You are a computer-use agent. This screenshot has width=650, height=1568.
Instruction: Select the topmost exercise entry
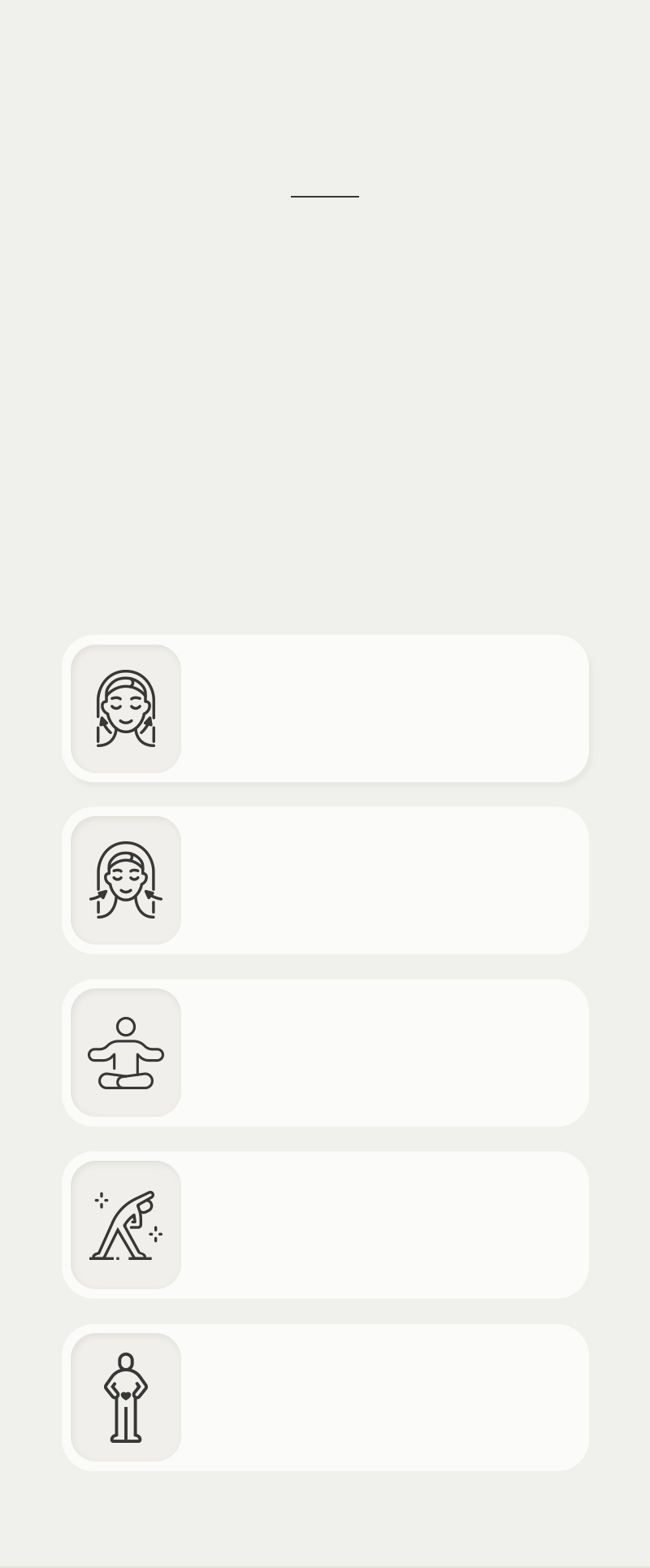[x=325, y=708]
